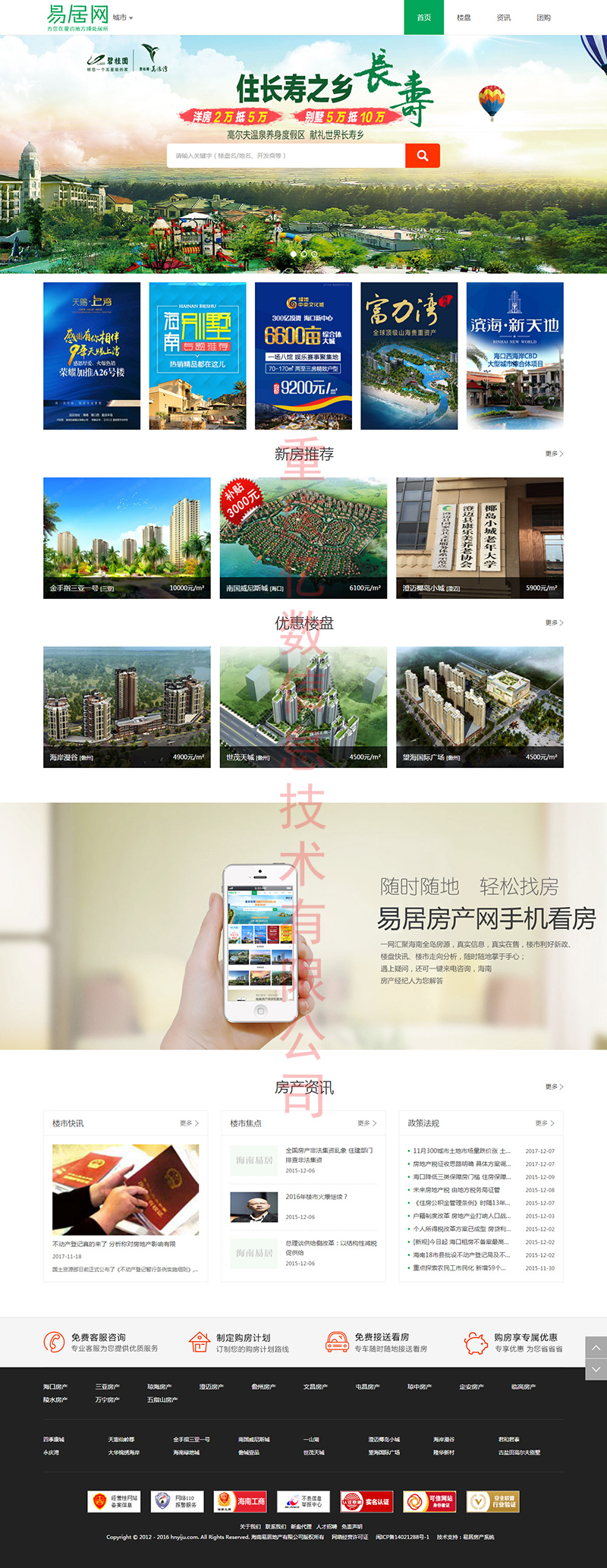Image resolution: width=607 pixels, height=1568 pixels.
Task: Focus the keyword search field
Action: point(285,156)
